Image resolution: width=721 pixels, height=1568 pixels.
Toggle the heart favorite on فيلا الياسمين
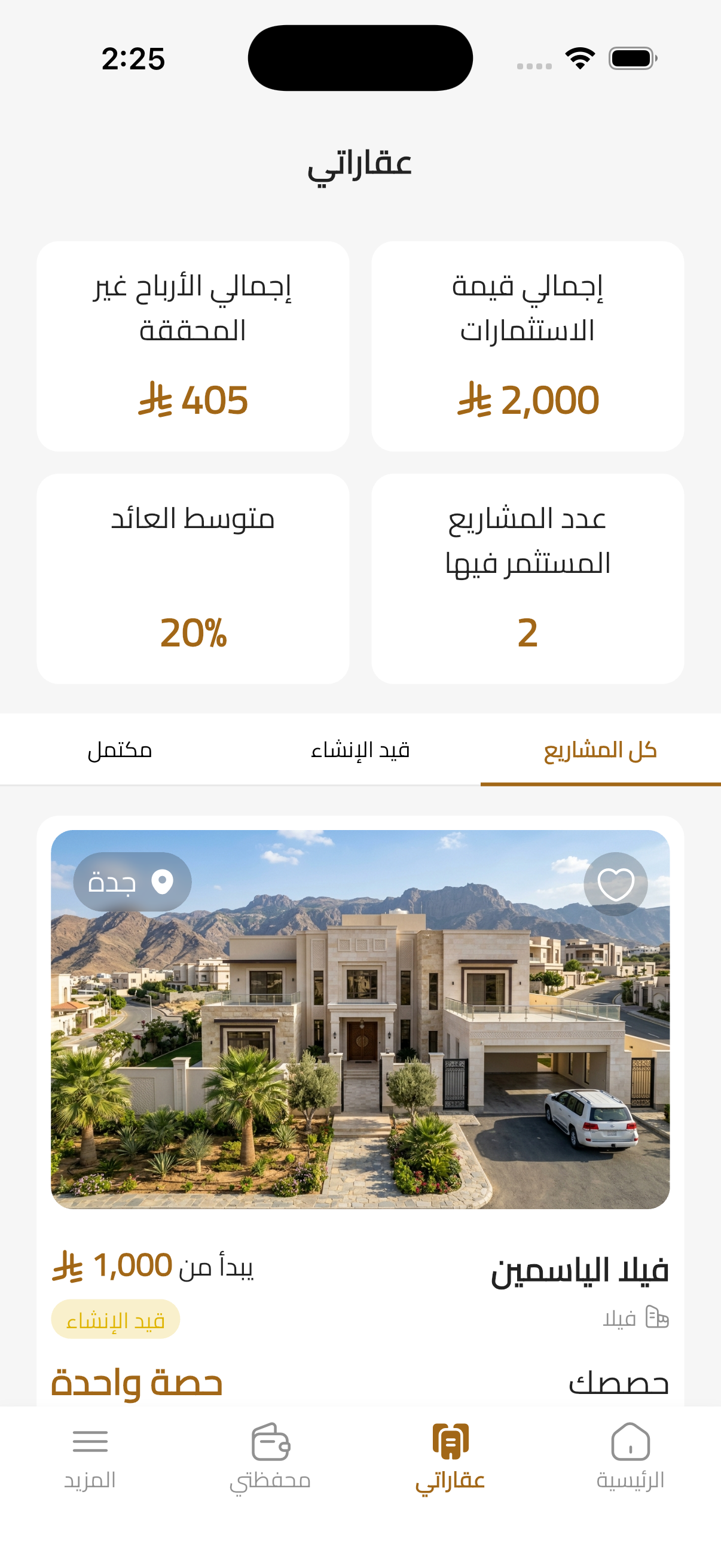pyautogui.click(x=616, y=883)
